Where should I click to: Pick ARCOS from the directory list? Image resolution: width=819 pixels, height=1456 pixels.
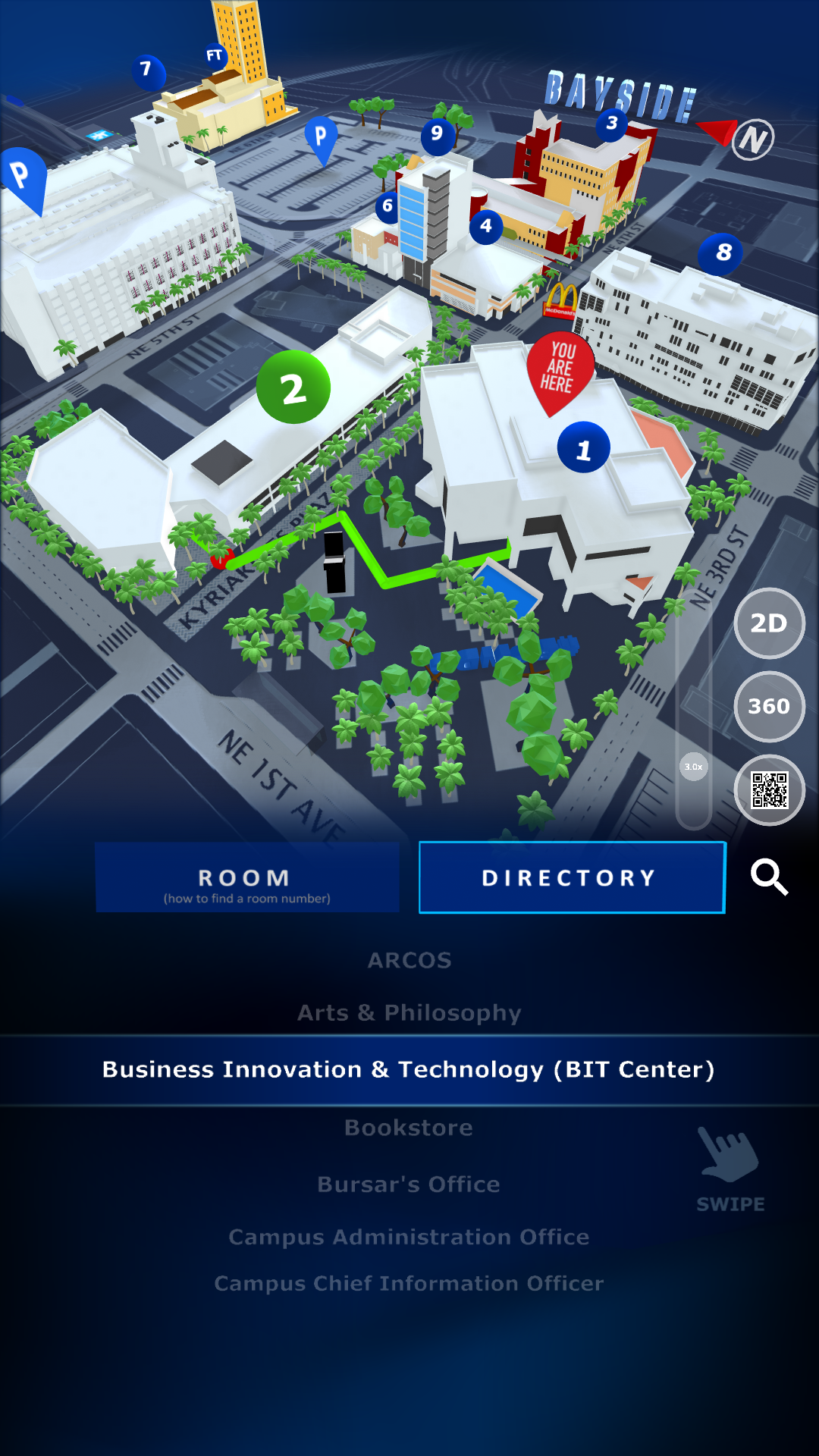click(409, 960)
